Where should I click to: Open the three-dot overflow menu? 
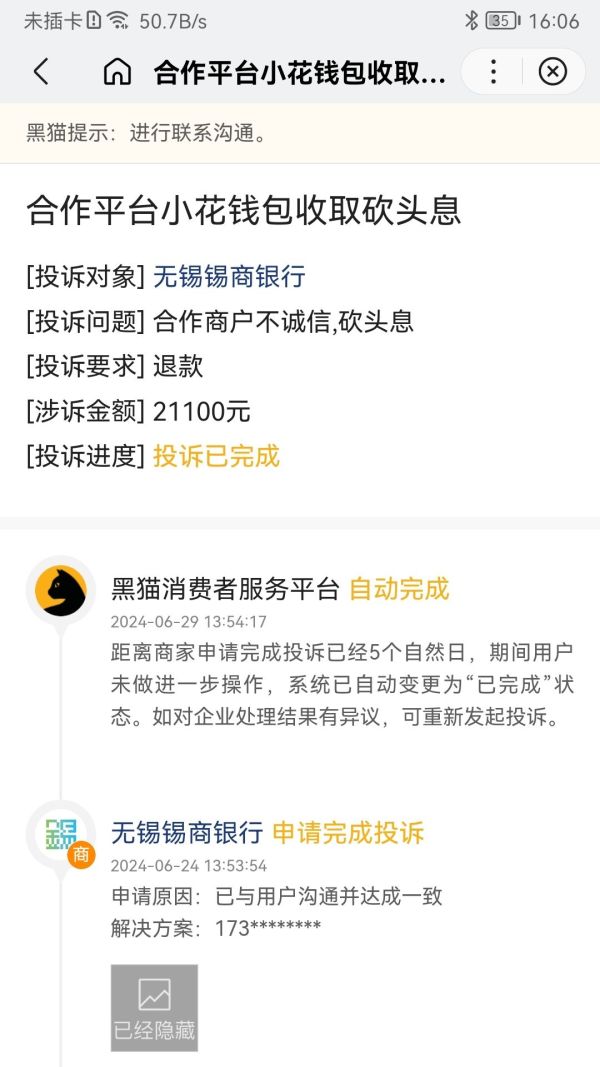click(493, 72)
